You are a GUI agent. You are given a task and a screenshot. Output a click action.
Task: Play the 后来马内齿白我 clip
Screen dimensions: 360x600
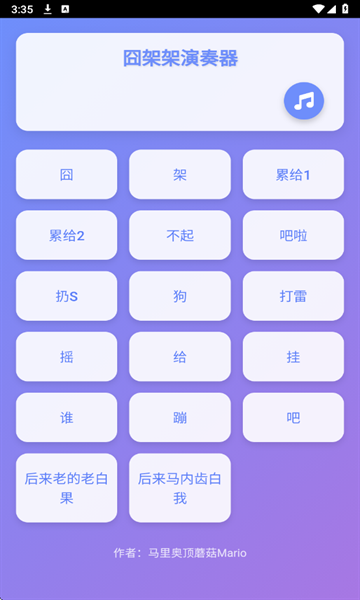(180, 488)
